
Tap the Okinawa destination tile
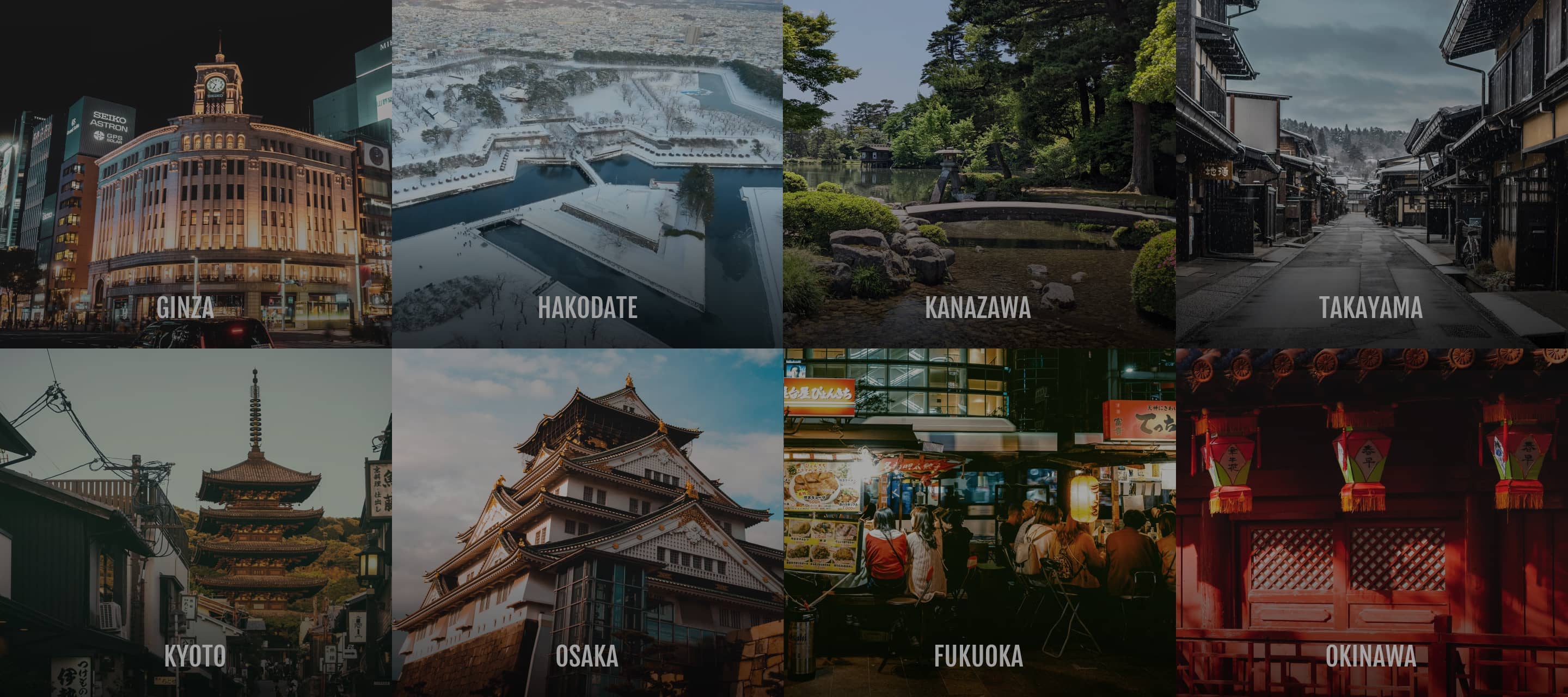(x=1371, y=522)
